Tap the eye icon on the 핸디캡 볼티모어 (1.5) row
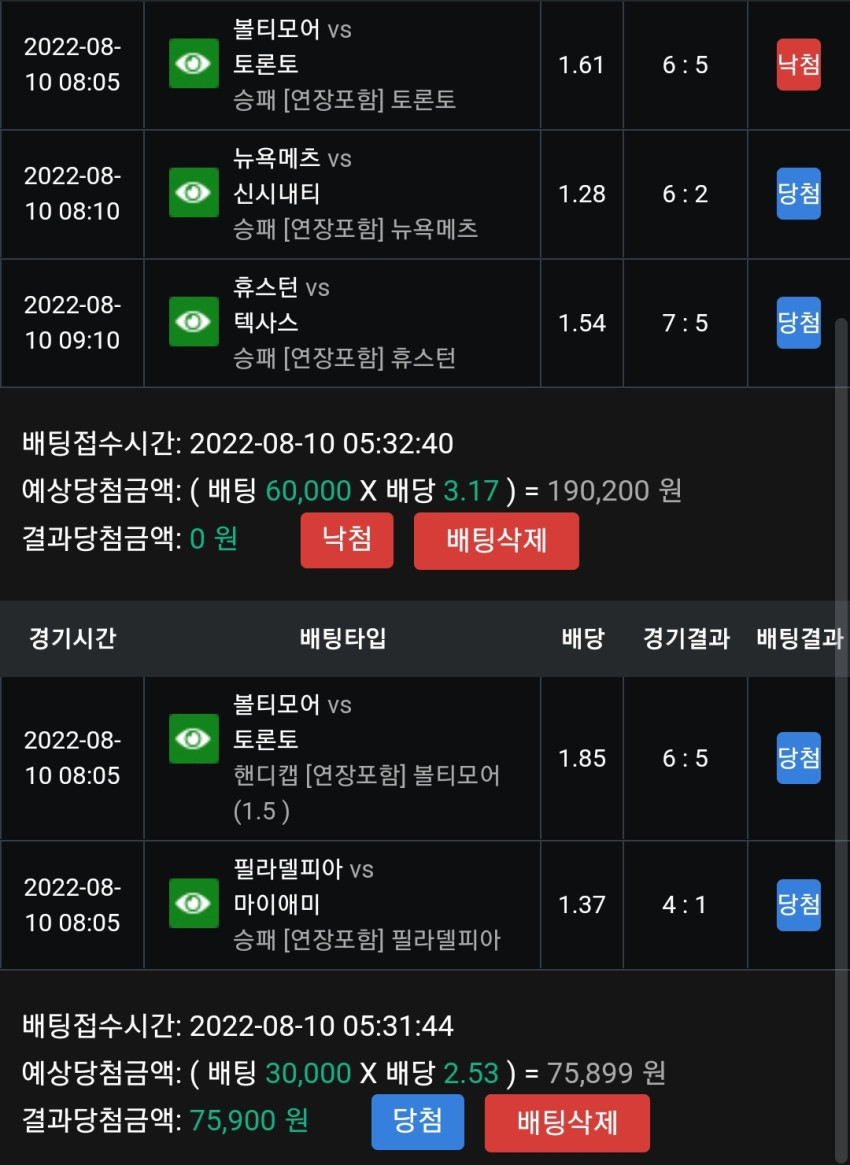Viewport: 850px width, 1165px height. (x=194, y=739)
